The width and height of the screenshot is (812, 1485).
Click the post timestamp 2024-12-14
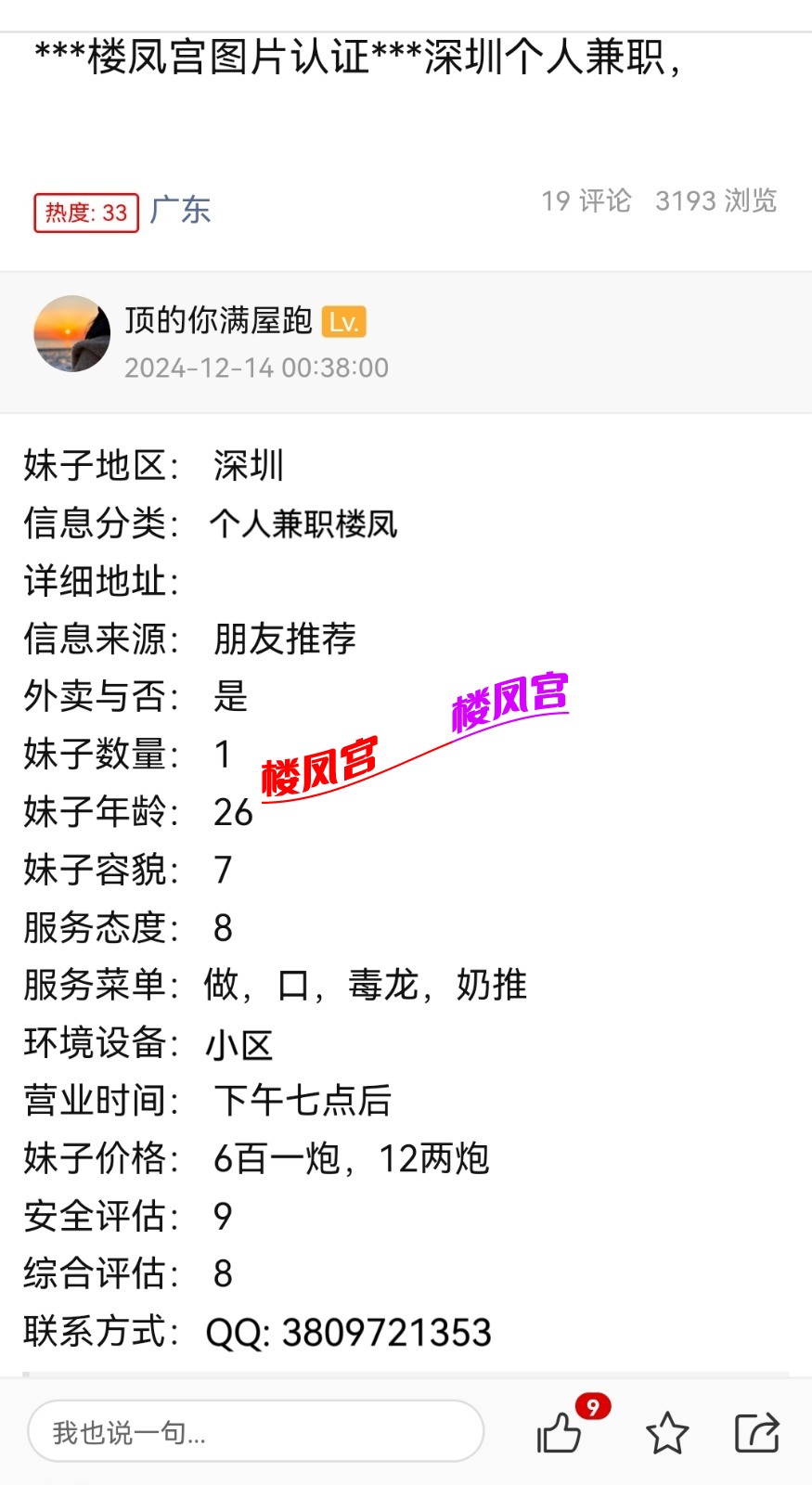tap(255, 368)
